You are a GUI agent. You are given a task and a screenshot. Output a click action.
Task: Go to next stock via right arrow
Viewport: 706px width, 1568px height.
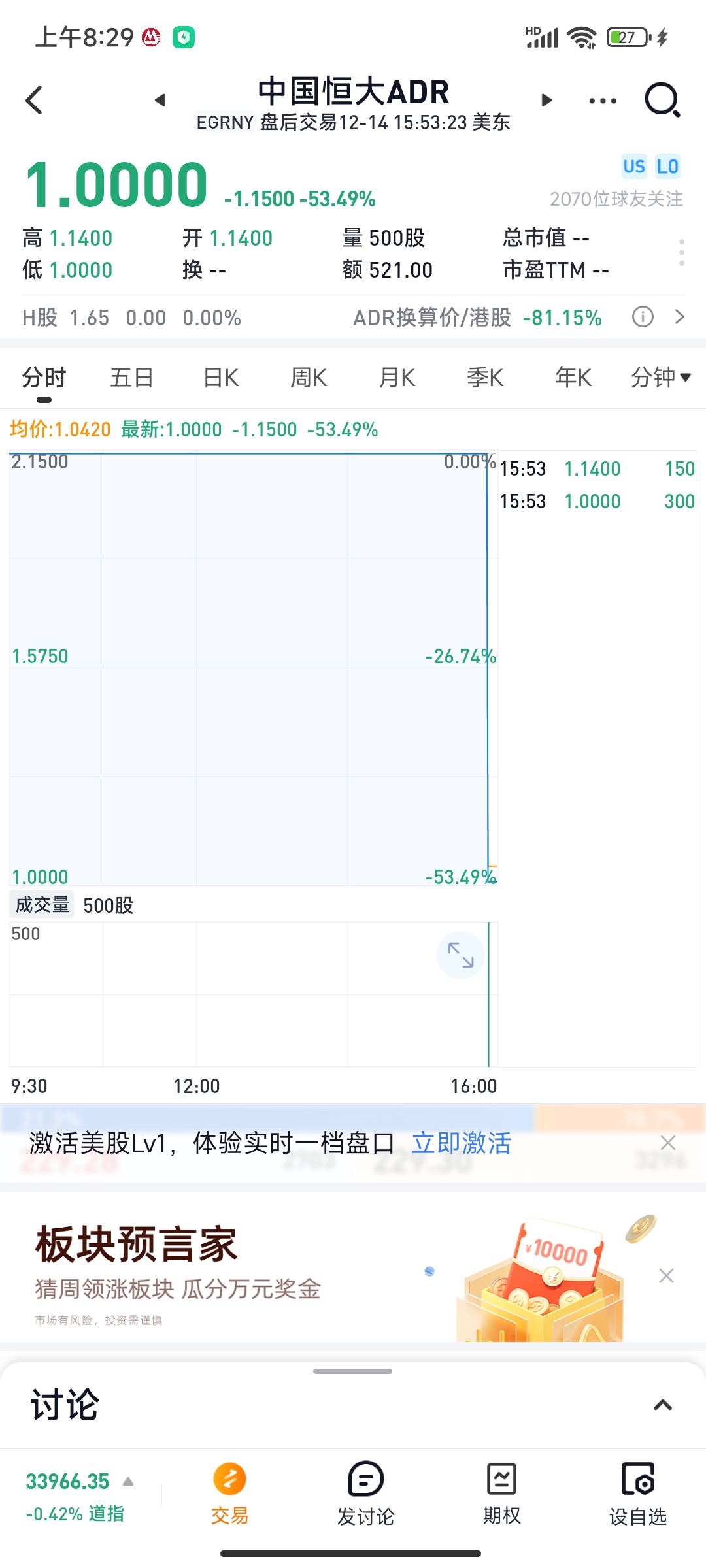click(x=546, y=99)
